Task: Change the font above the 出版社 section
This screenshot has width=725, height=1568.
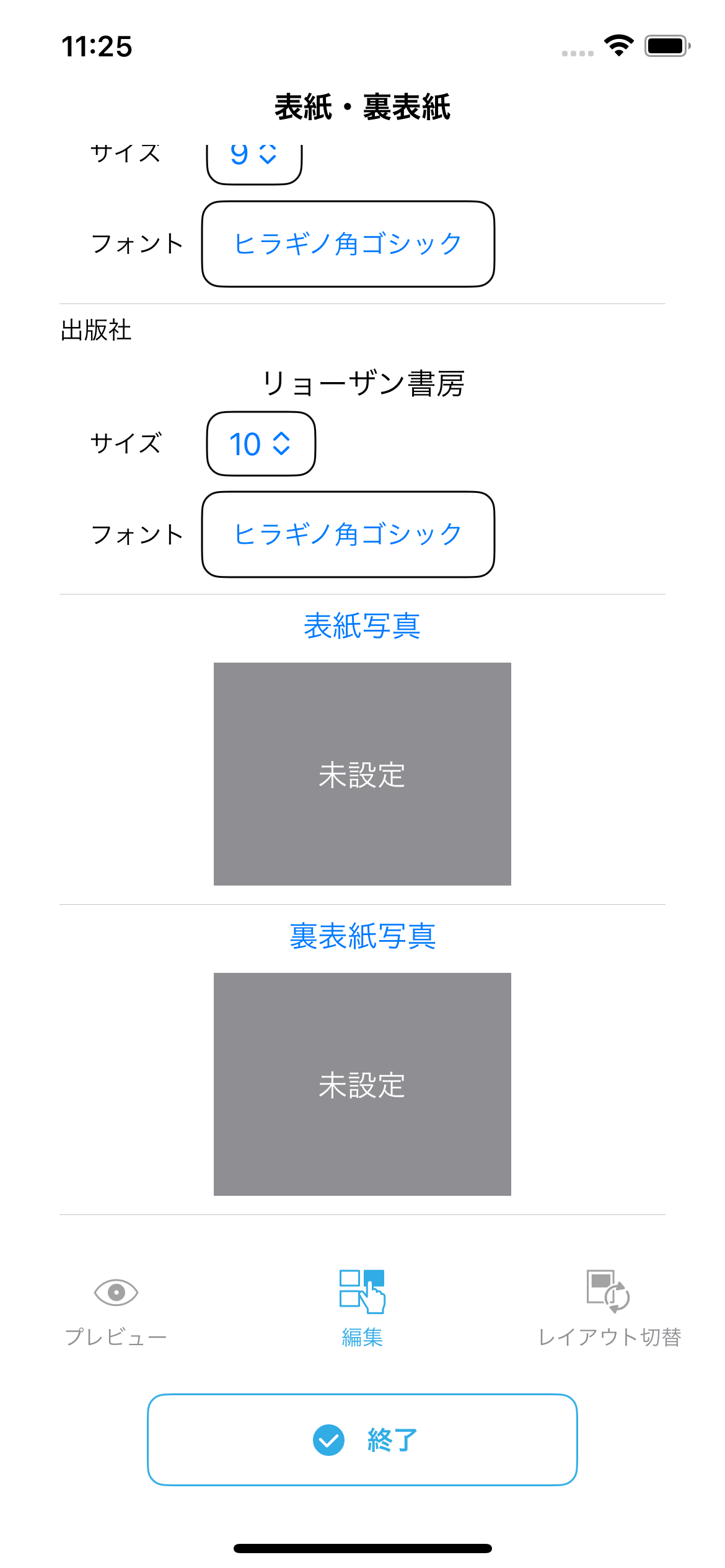Action: [348, 244]
